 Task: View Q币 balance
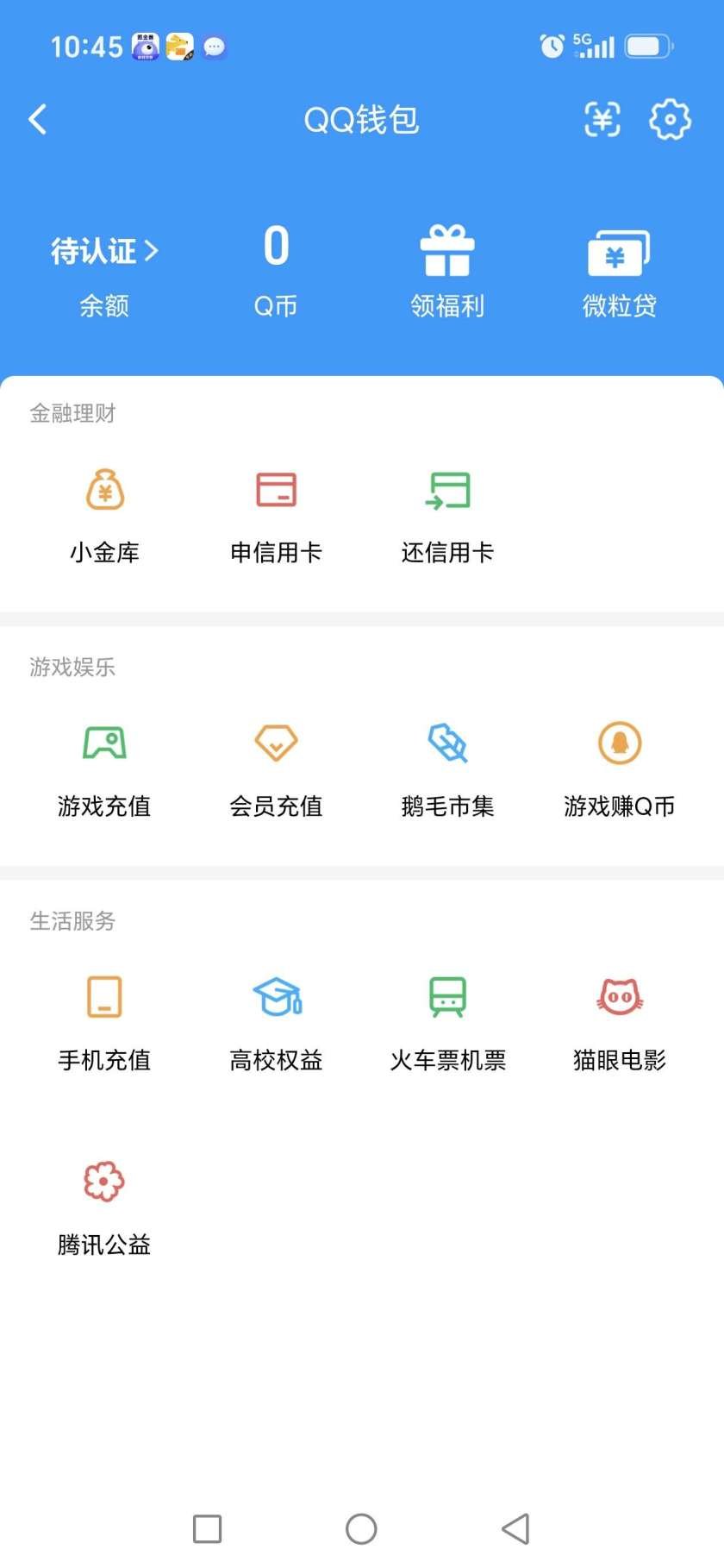coord(276,271)
